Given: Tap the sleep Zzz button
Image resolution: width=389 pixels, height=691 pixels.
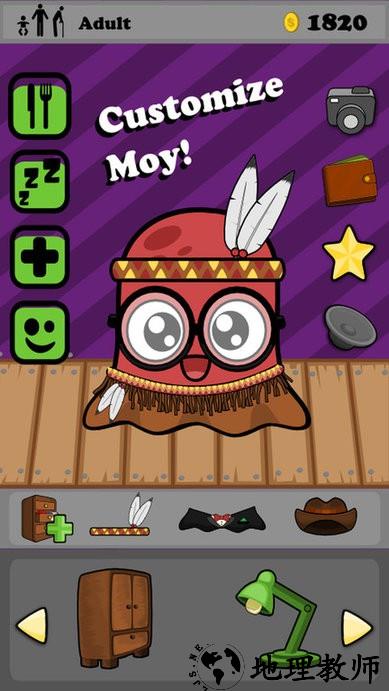Looking at the screenshot, I should coord(40,182).
